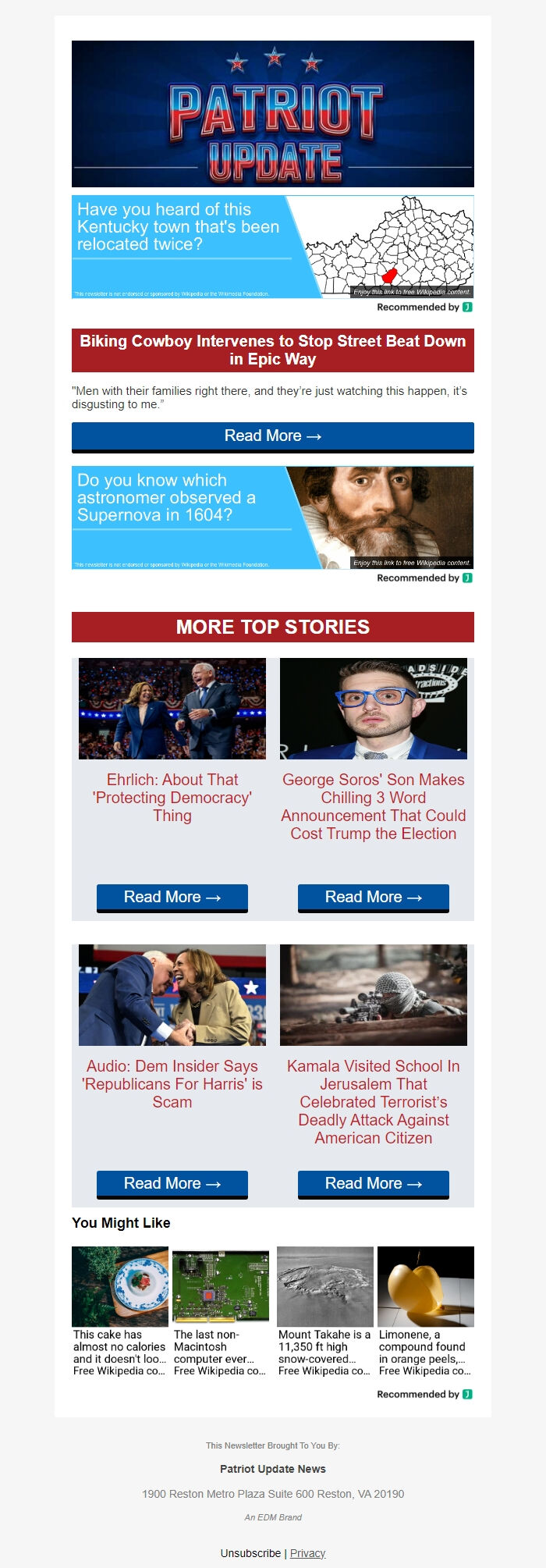Read more about the Biking Cowboy story
Screen dimensions: 546x1568
(x=272, y=436)
